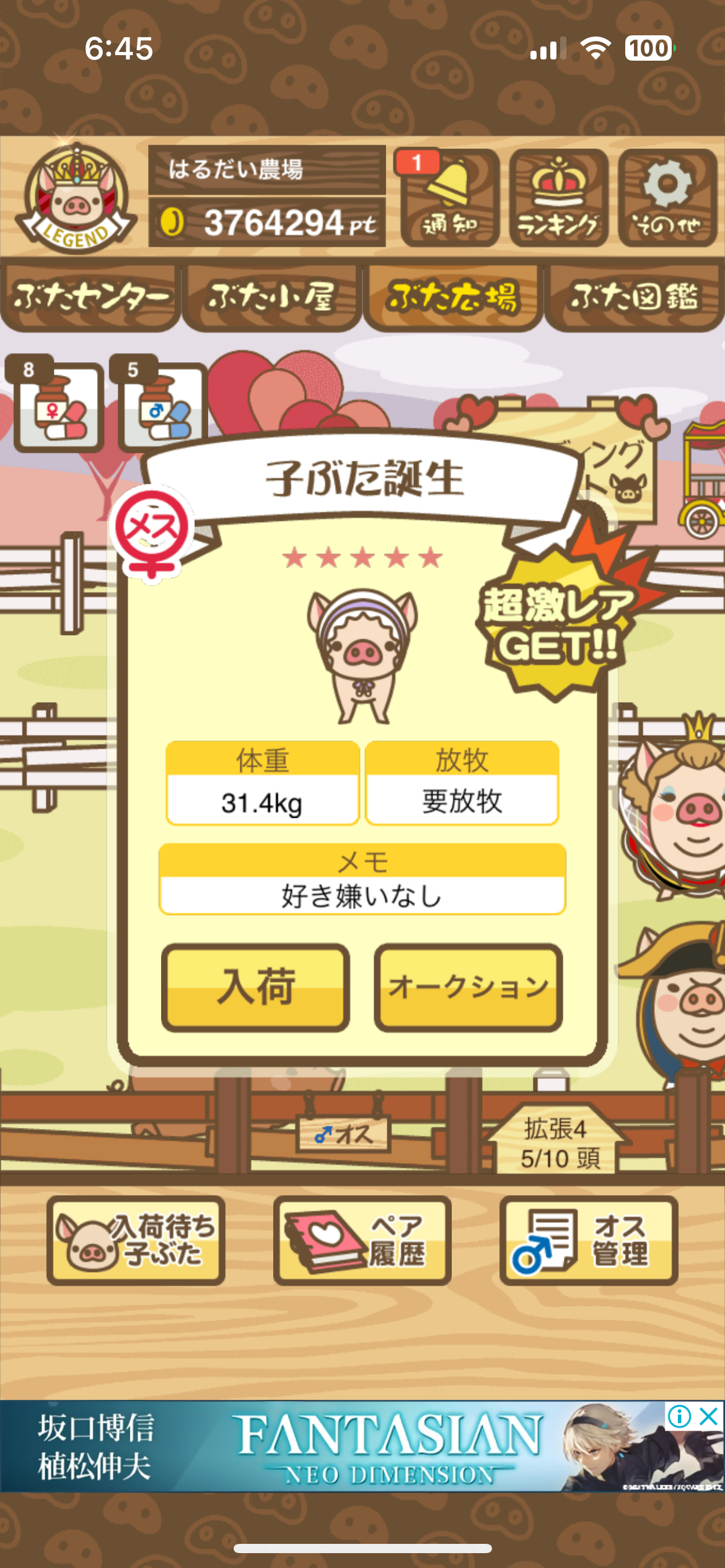
Task: Send the piglet to オークション
Action: click(468, 987)
